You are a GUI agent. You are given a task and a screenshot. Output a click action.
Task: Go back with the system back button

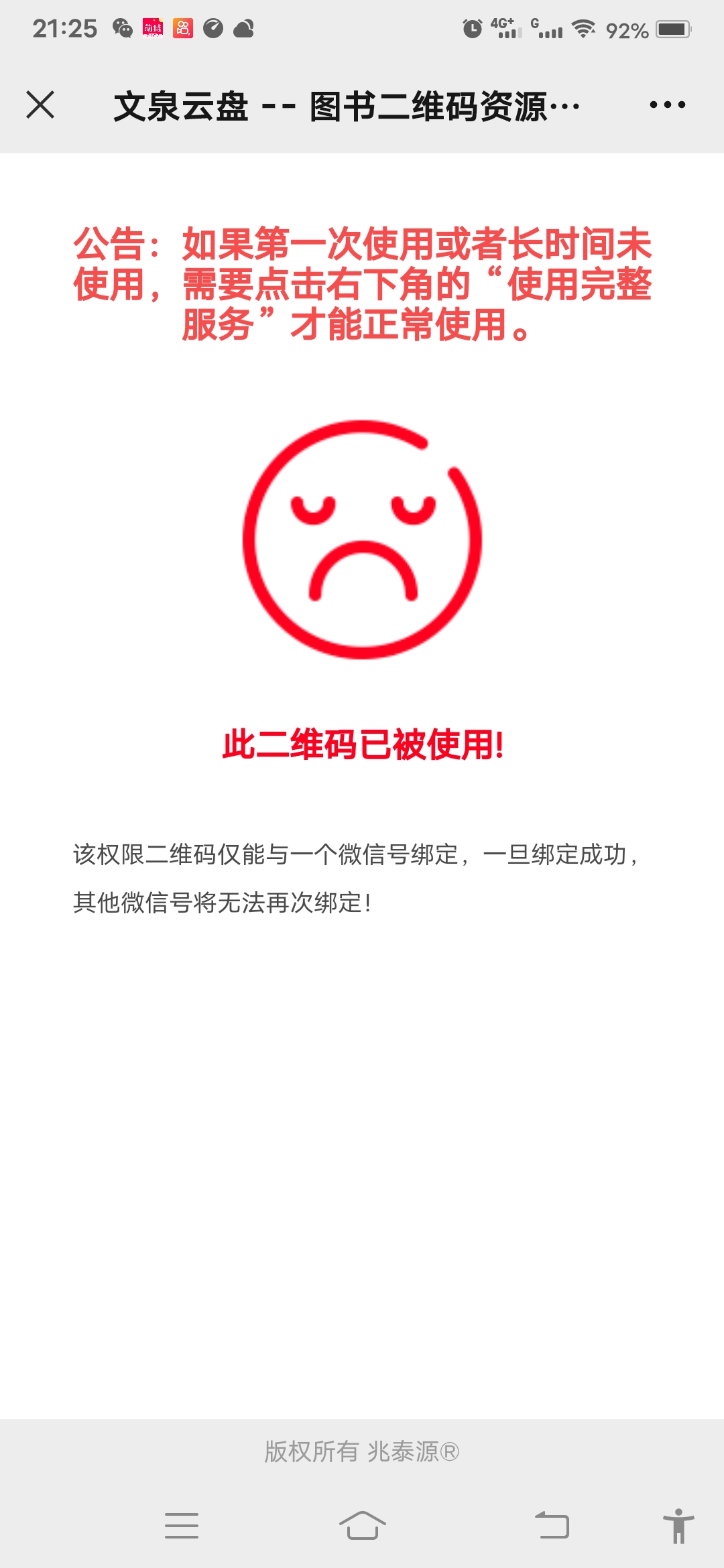click(552, 1525)
